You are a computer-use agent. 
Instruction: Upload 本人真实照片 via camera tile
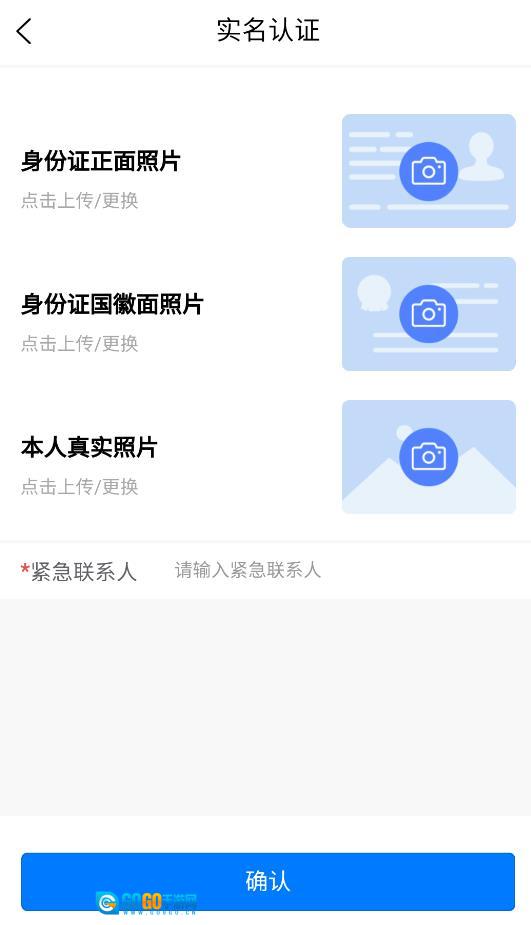[x=429, y=457]
